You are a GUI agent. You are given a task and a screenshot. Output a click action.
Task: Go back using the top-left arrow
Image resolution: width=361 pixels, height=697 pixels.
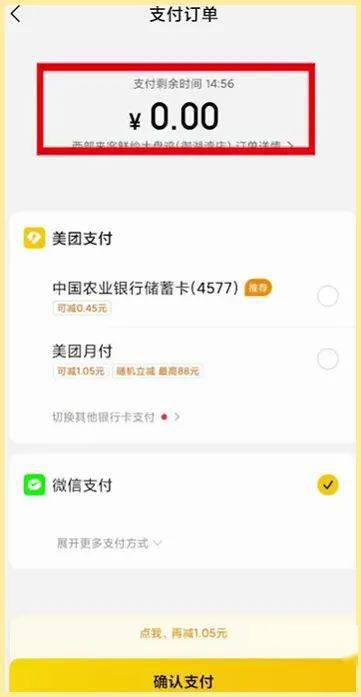click(x=16, y=14)
